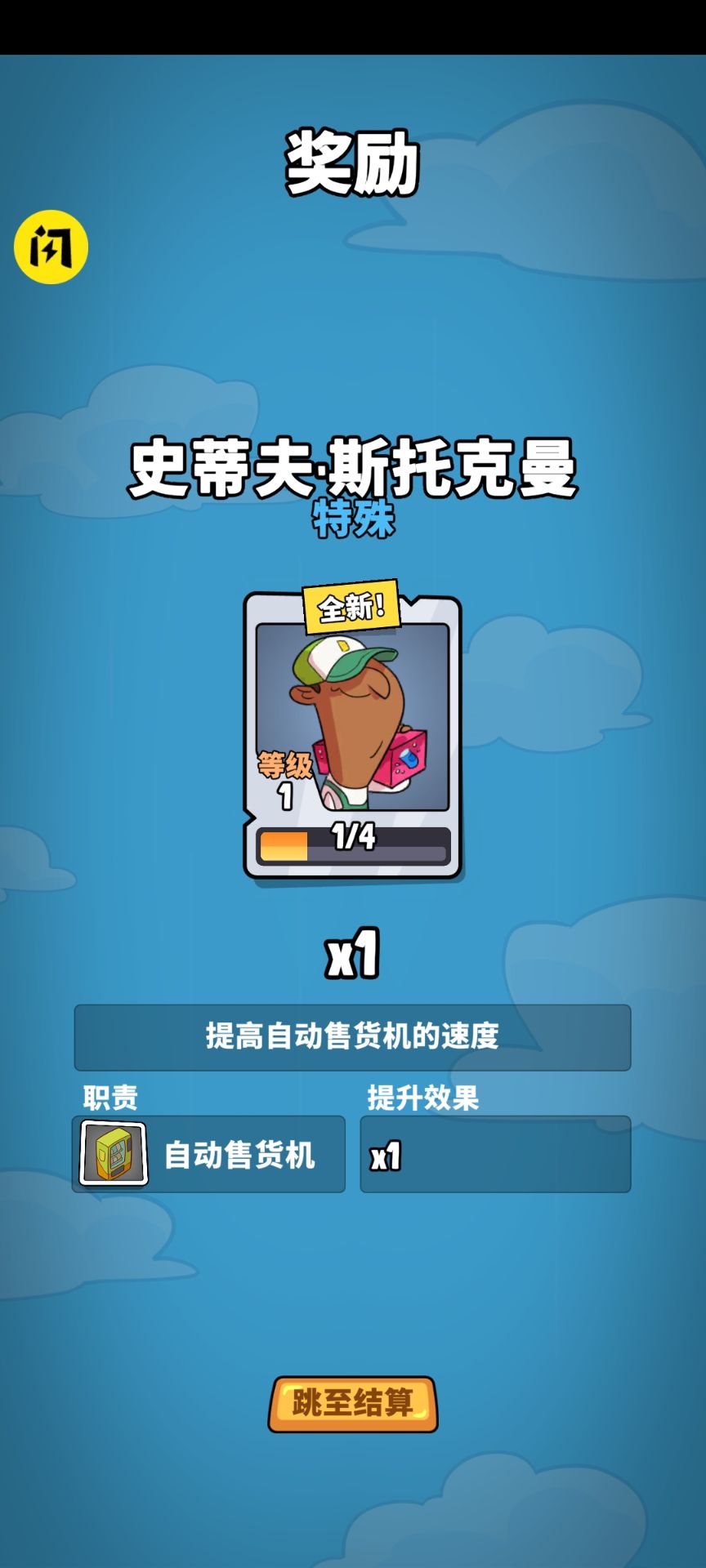
Task: Open the 史蒂夫·斯托克曼 reward card
Action: coord(353,735)
